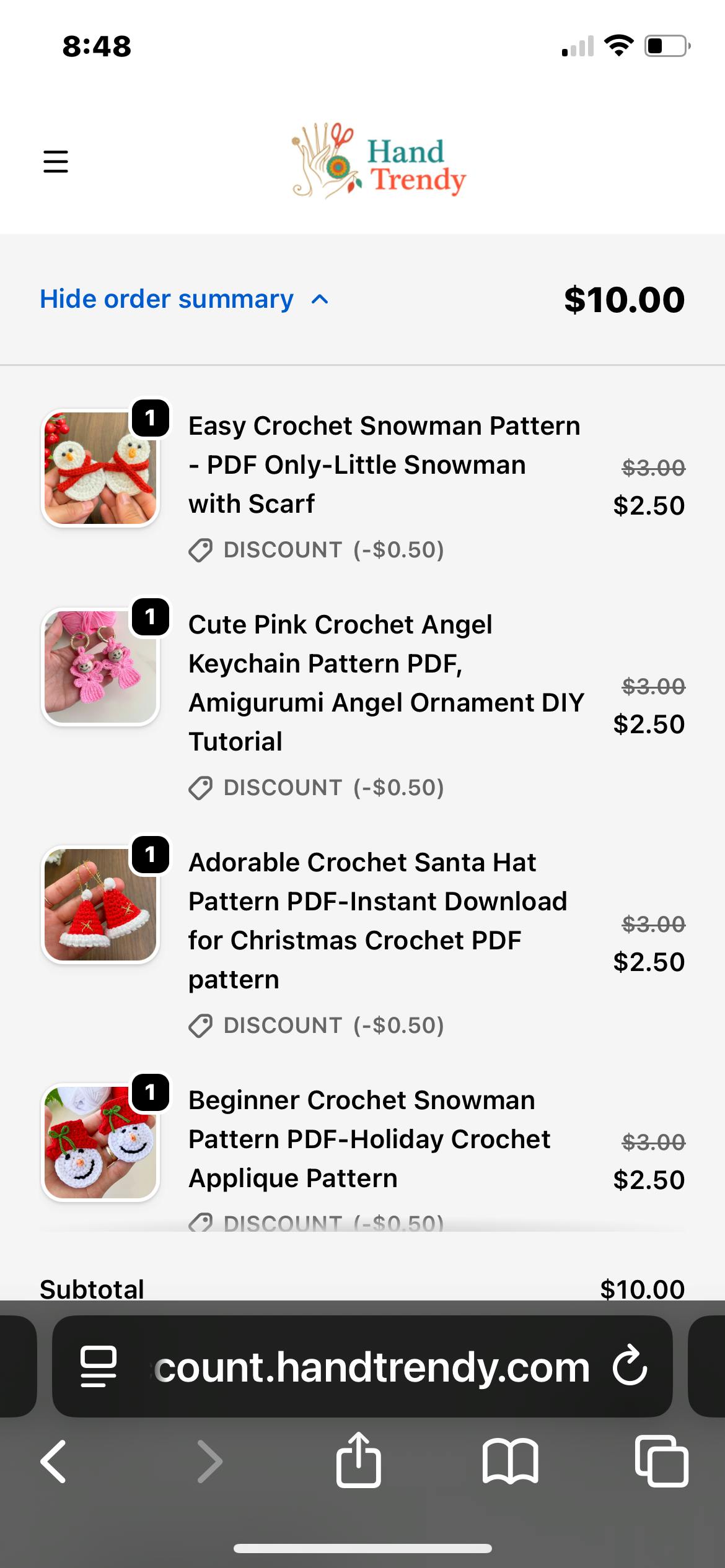This screenshot has width=725, height=1568.
Task: Tap the handtrendy.com address bar
Action: (x=371, y=1368)
